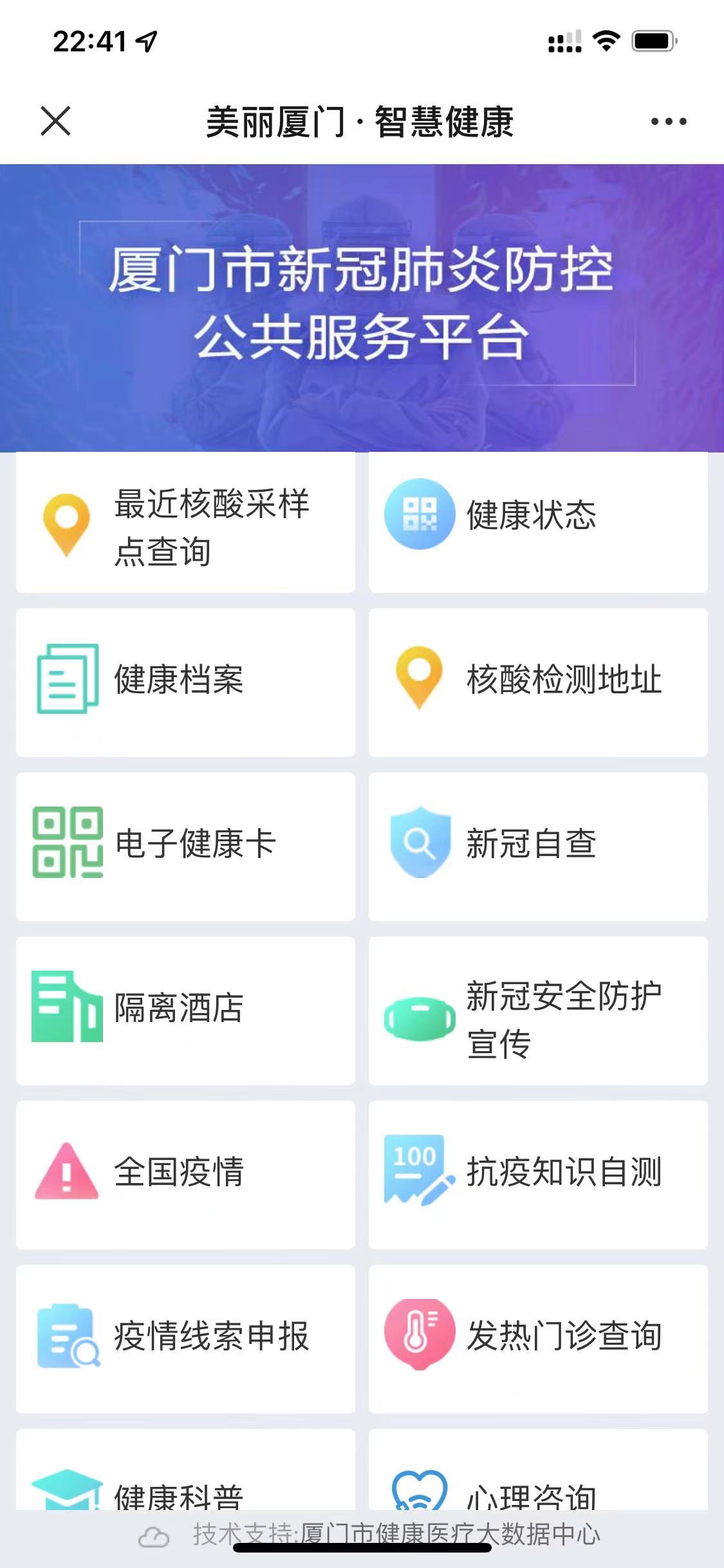The width and height of the screenshot is (724, 1568).
Task: Open 疫情线索申报 form
Action: [185, 1338]
